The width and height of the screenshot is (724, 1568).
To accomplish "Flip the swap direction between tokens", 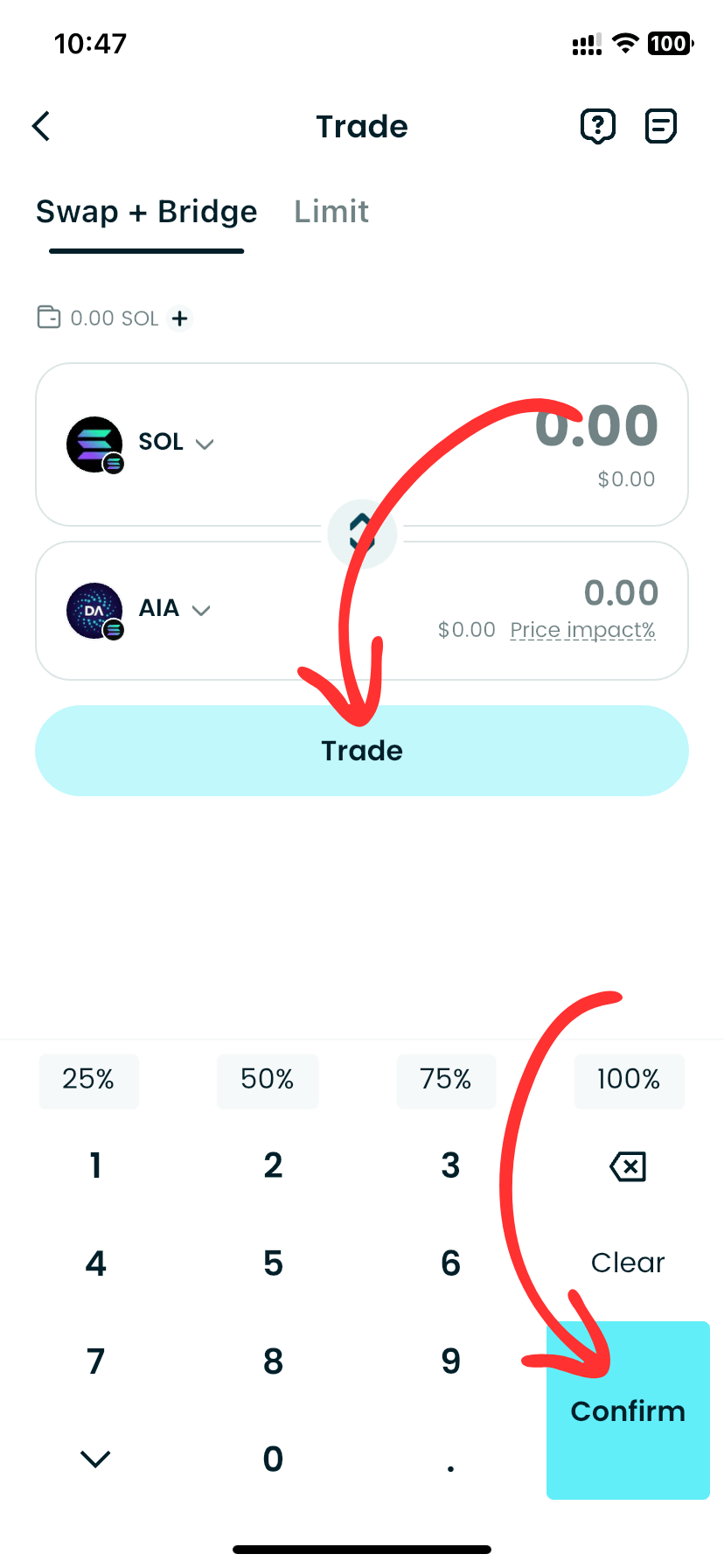I will point(362,533).
